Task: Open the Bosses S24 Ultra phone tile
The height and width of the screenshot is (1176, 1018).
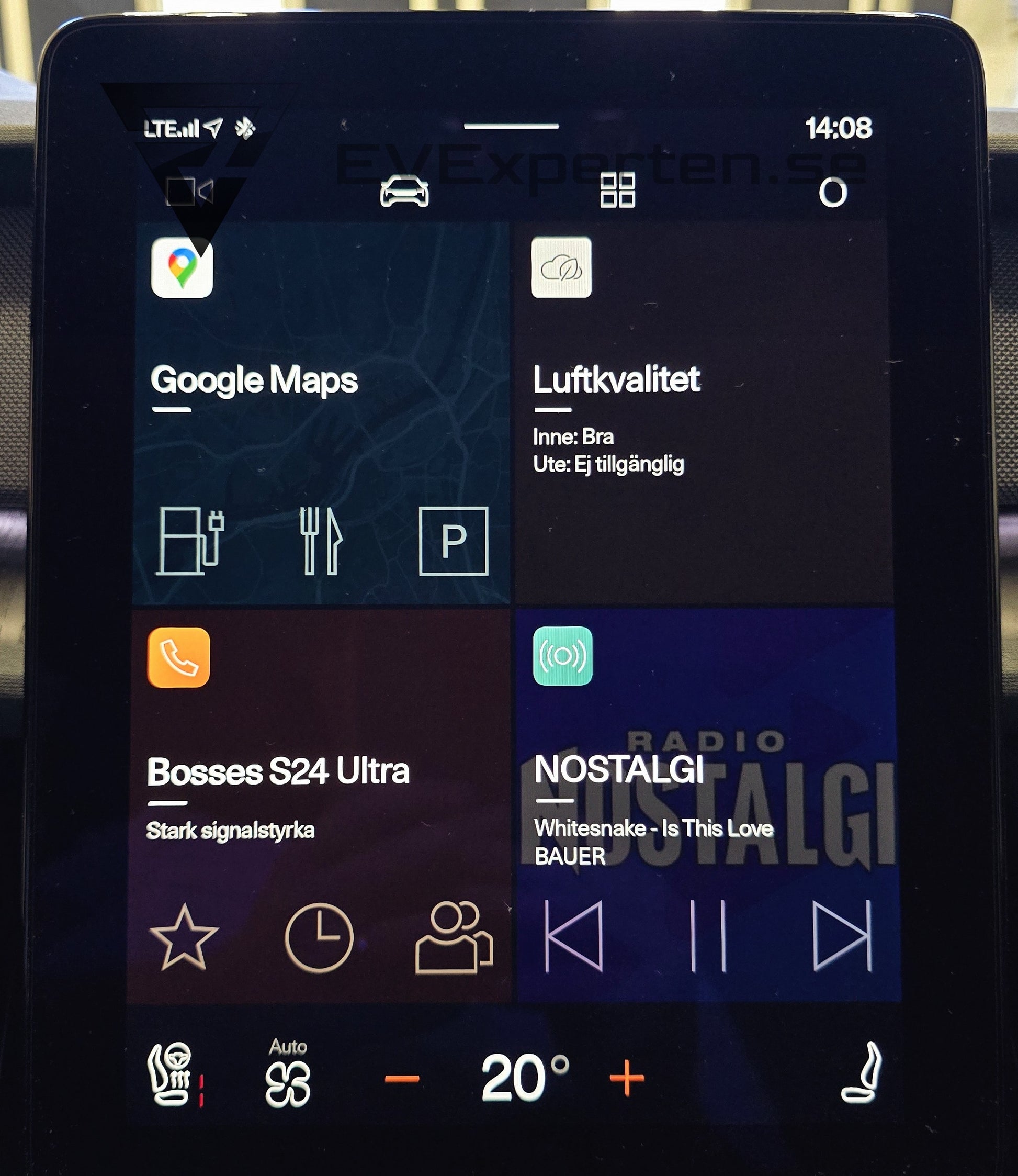Action: (x=278, y=771)
